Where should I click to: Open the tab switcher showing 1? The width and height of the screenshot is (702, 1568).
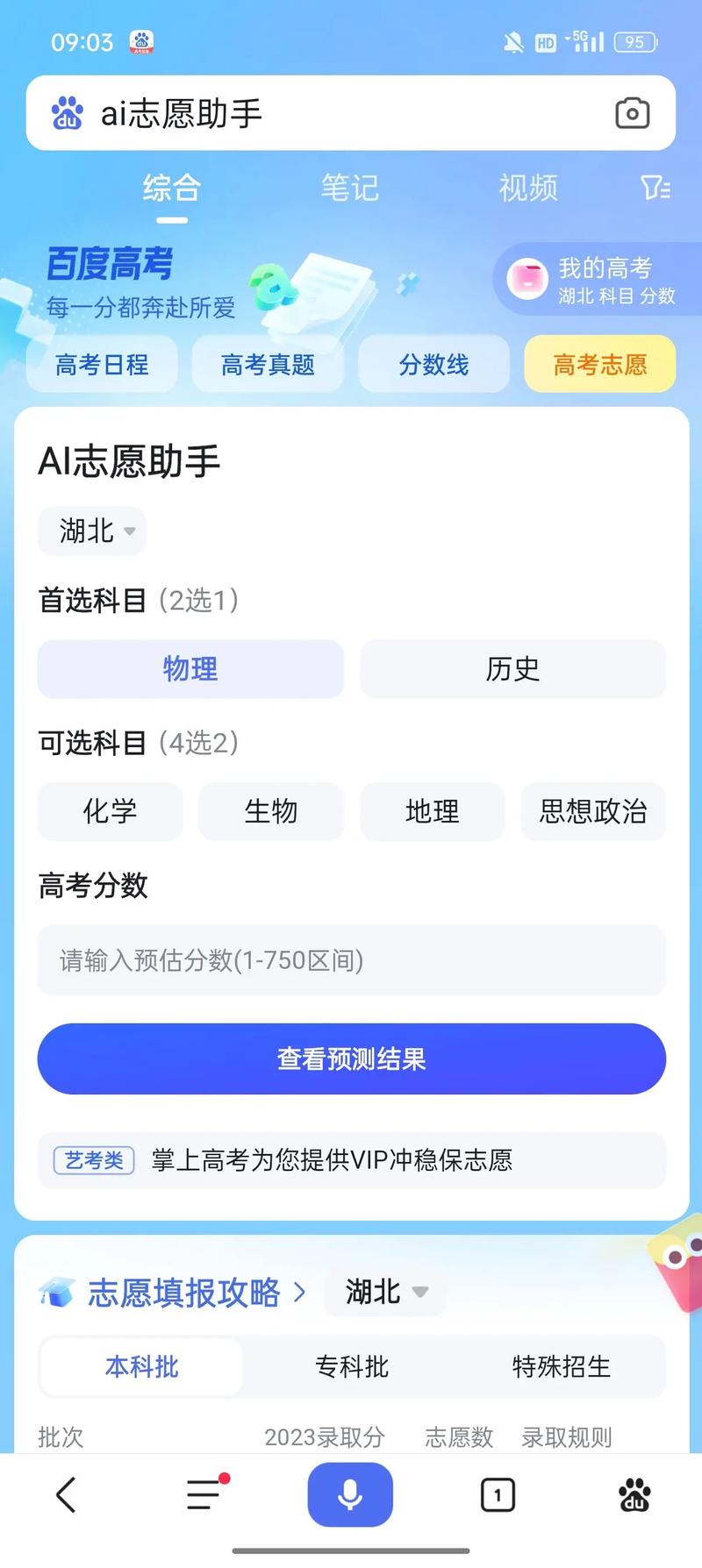(498, 1495)
